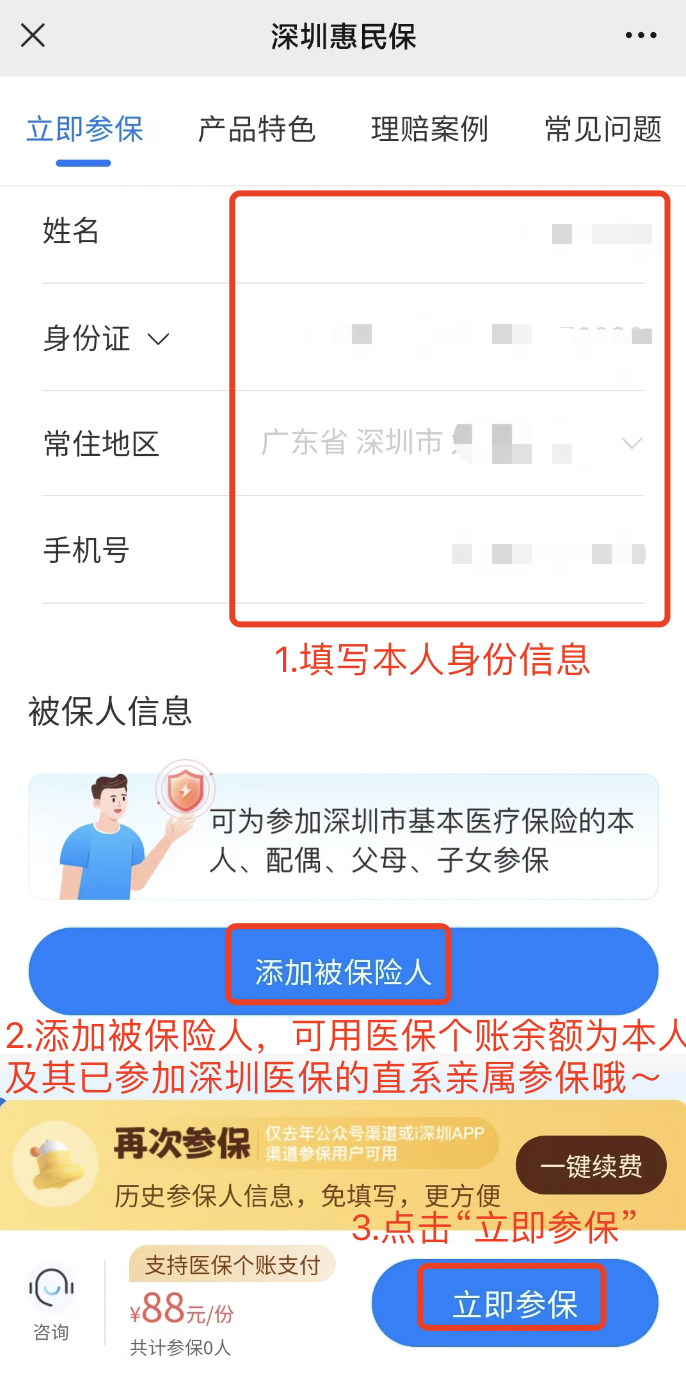Open the 常见问题 tab
686x1392 pixels.
[602, 129]
